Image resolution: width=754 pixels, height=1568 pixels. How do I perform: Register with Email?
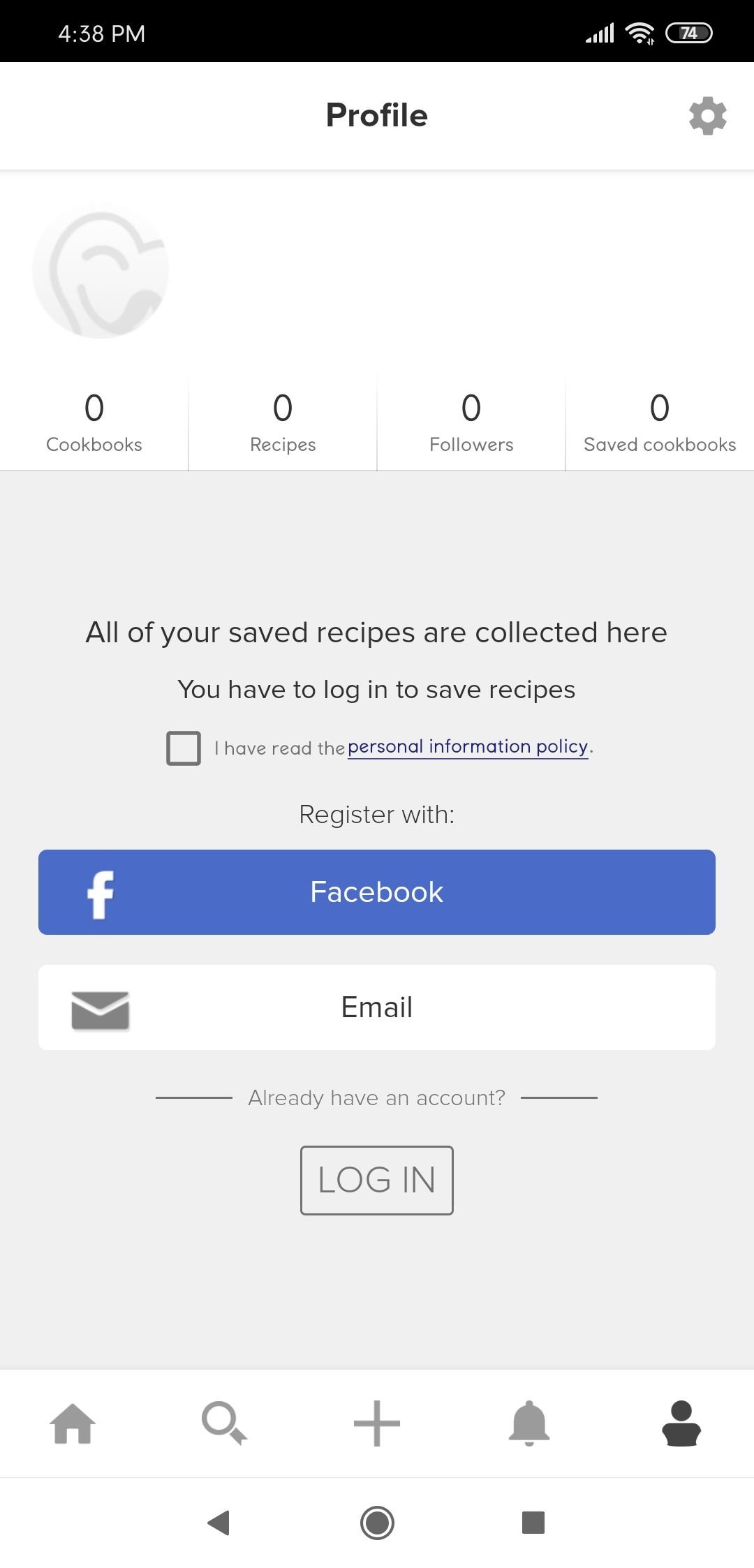pyautogui.click(x=377, y=1007)
